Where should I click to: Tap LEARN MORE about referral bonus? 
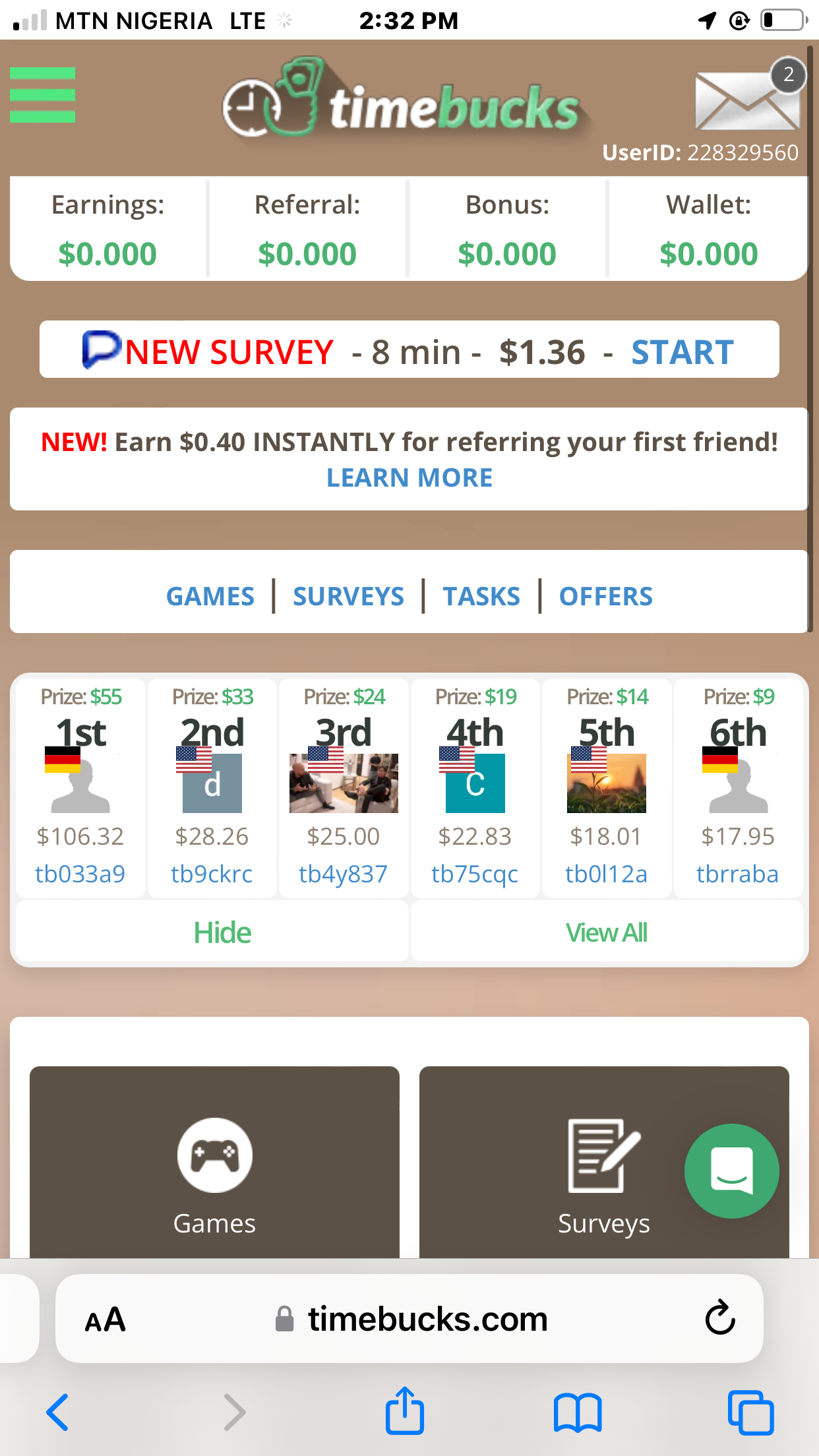tap(409, 477)
